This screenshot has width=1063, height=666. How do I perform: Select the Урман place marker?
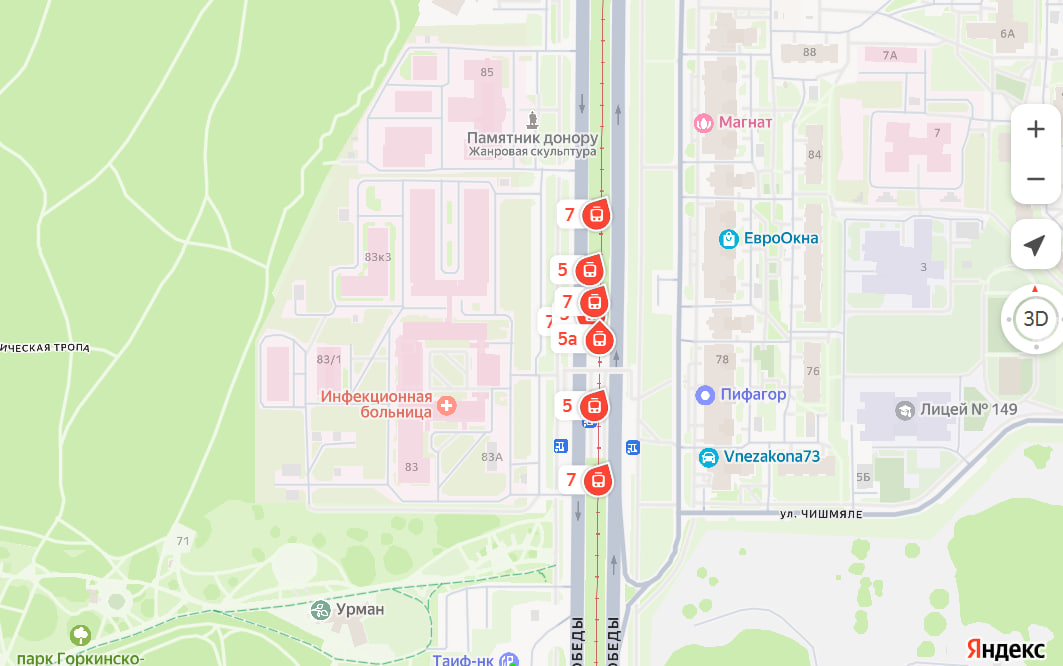[320, 609]
